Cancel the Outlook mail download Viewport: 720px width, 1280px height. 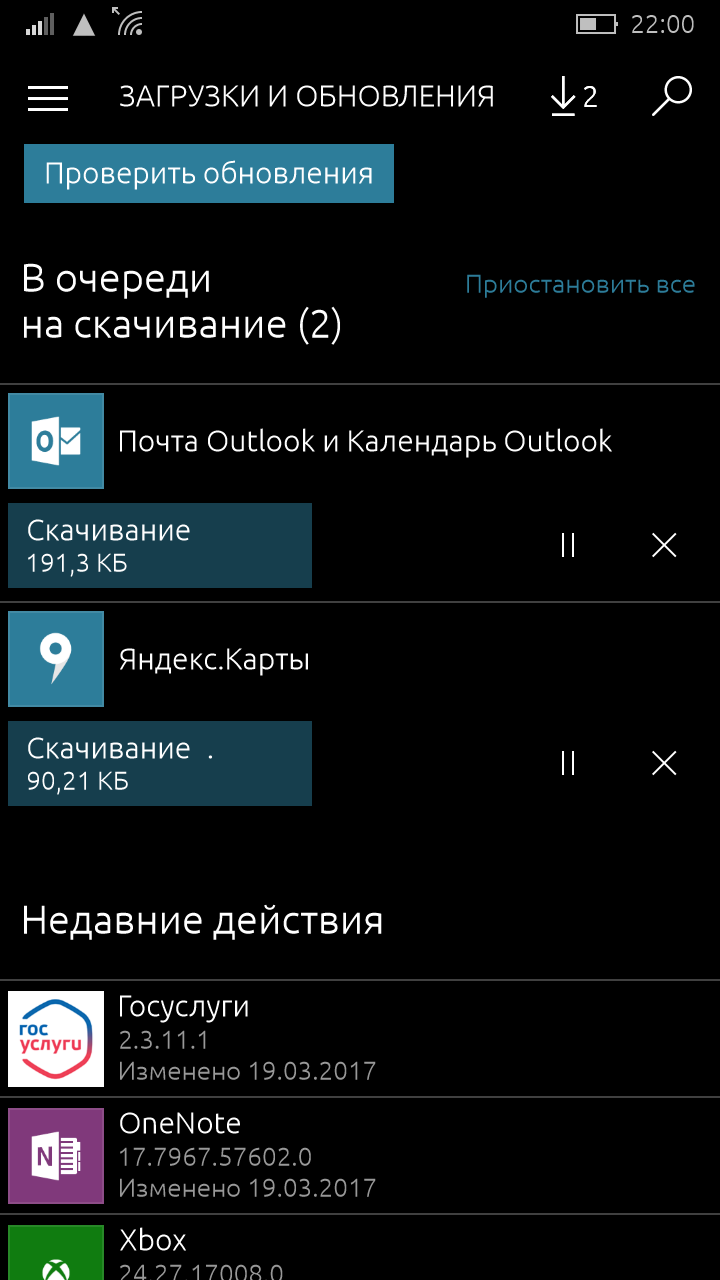click(x=664, y=545)
